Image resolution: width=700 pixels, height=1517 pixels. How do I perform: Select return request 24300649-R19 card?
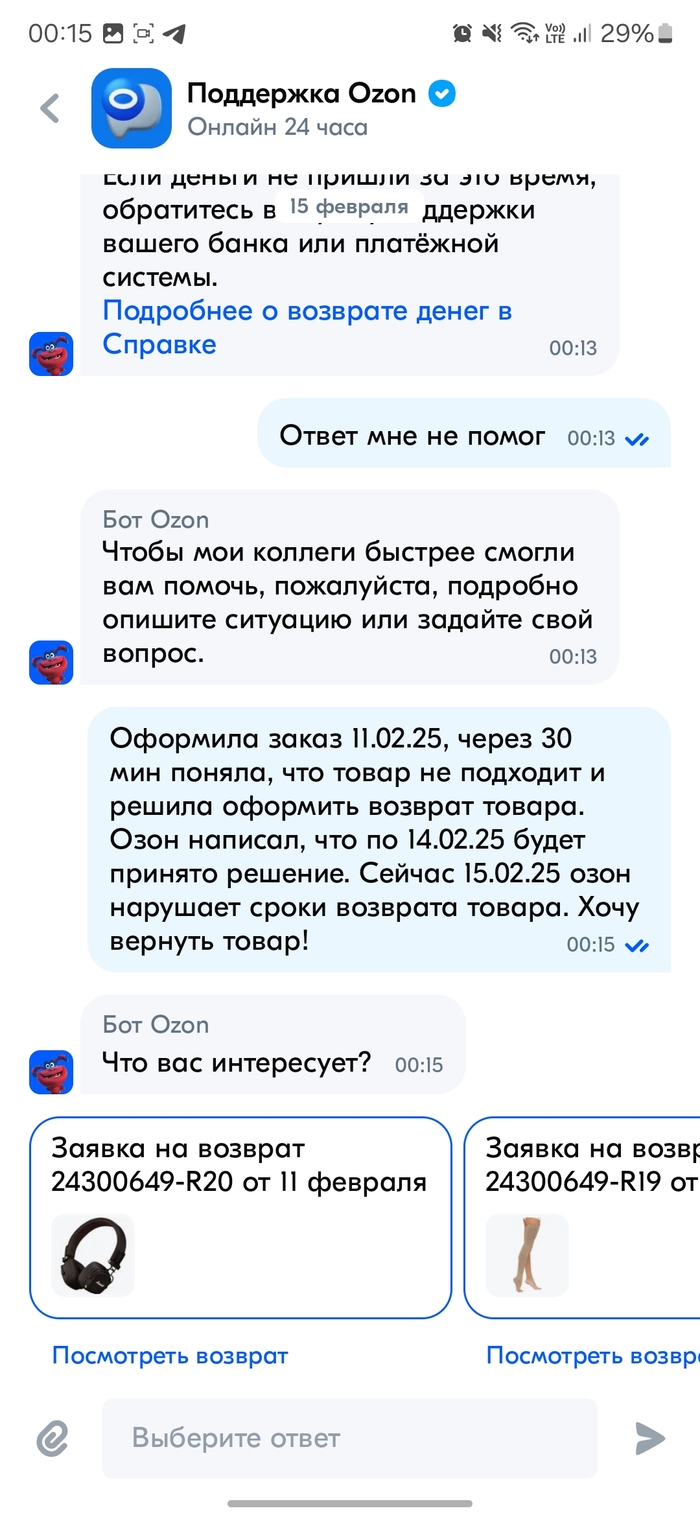click(x=585, y=1218)
